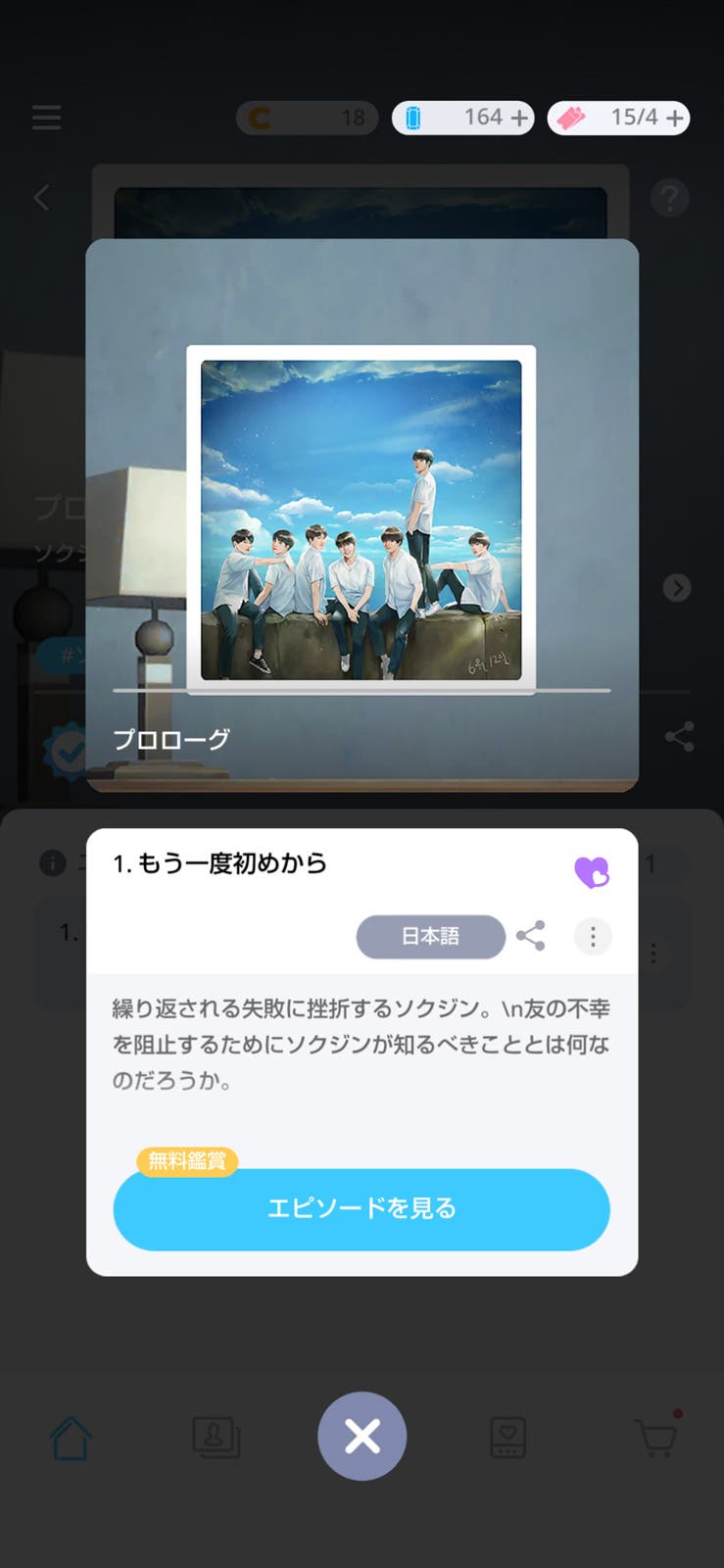This screenshot has width=724, height=1568.
Task: Open the three-dot overflow menu in the episode card
Action: [x=593, y=936]
